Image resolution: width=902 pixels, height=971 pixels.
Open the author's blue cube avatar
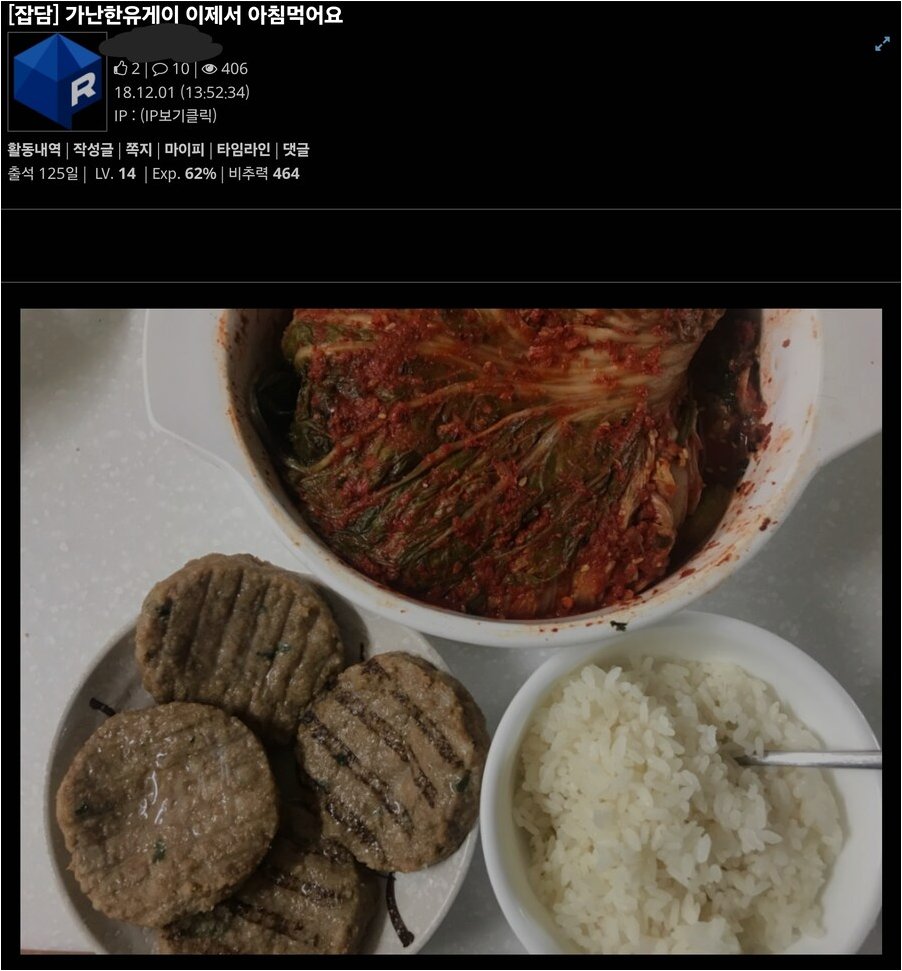coord(57,82)
